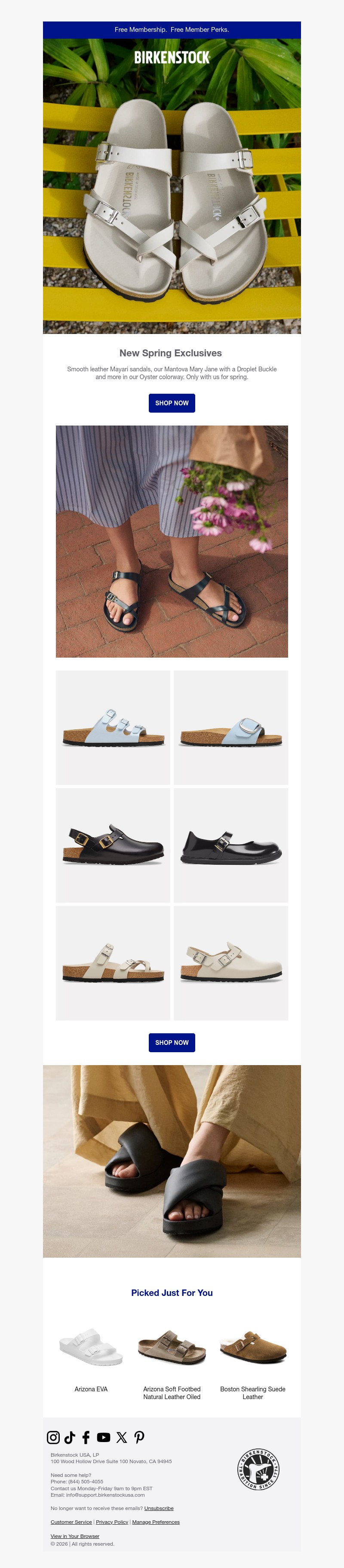
Task: Read the Privacy Policy
Action: point(112,1522)
